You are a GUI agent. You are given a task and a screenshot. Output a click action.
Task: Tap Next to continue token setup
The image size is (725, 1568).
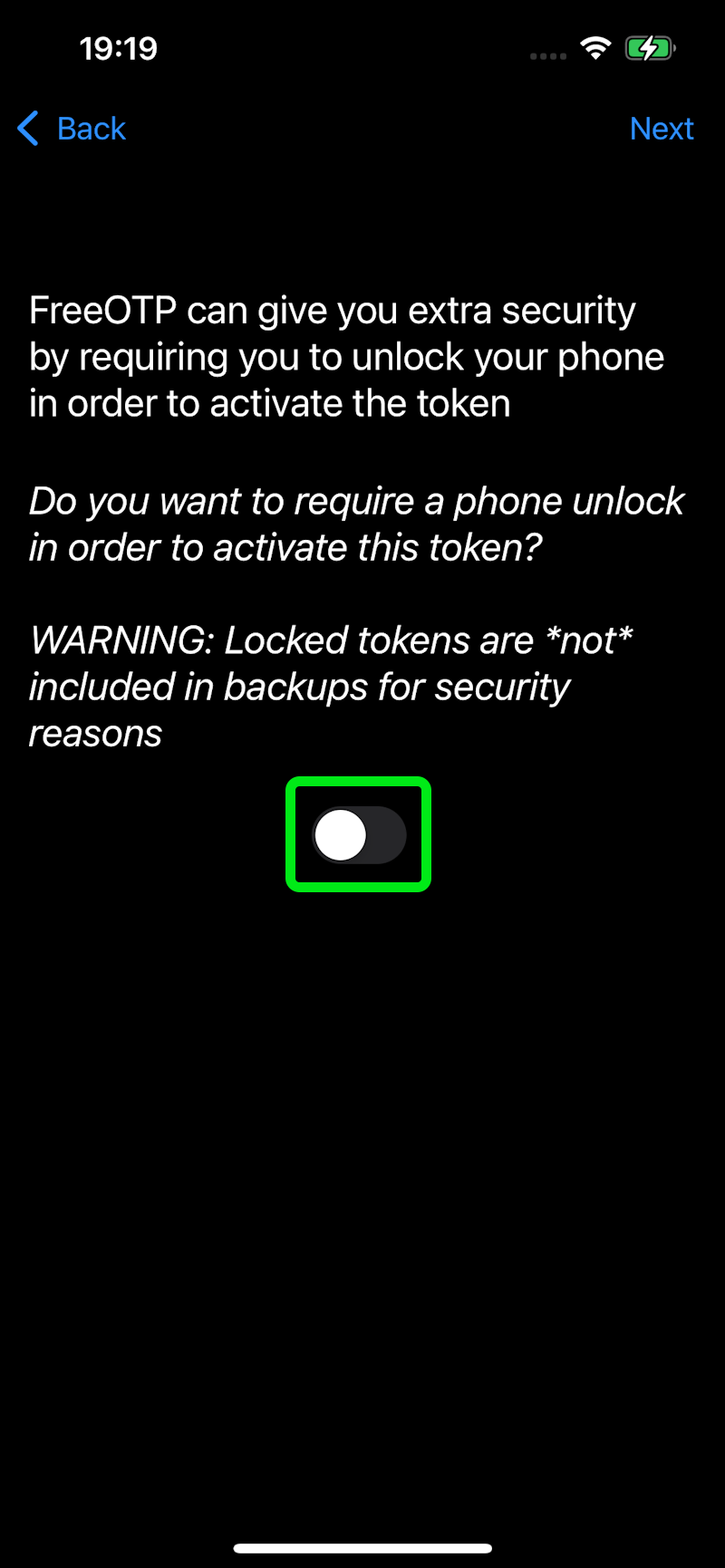point(661,129)
